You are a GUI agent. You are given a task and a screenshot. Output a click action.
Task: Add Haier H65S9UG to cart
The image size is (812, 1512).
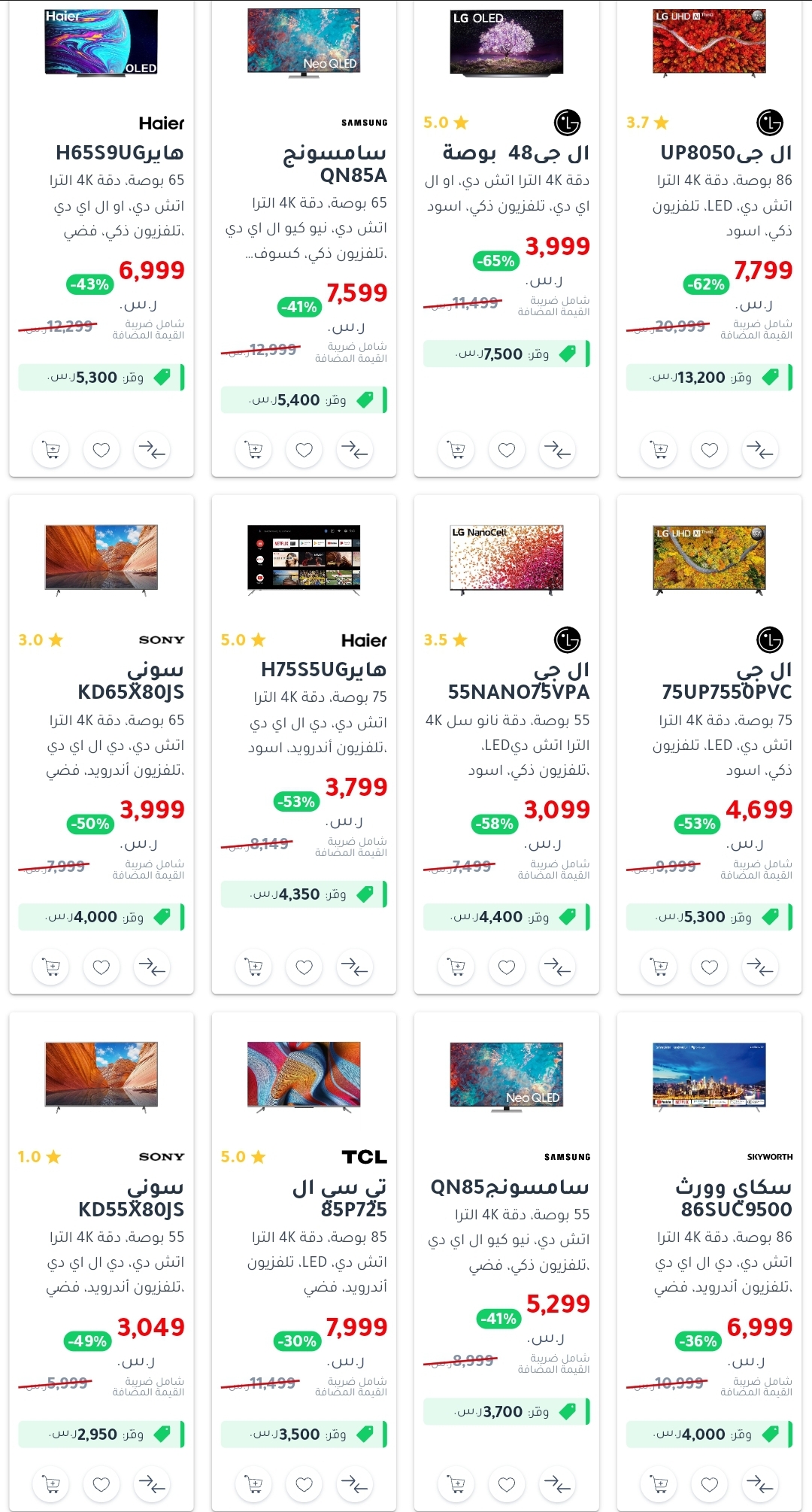[x=51, y=450]
